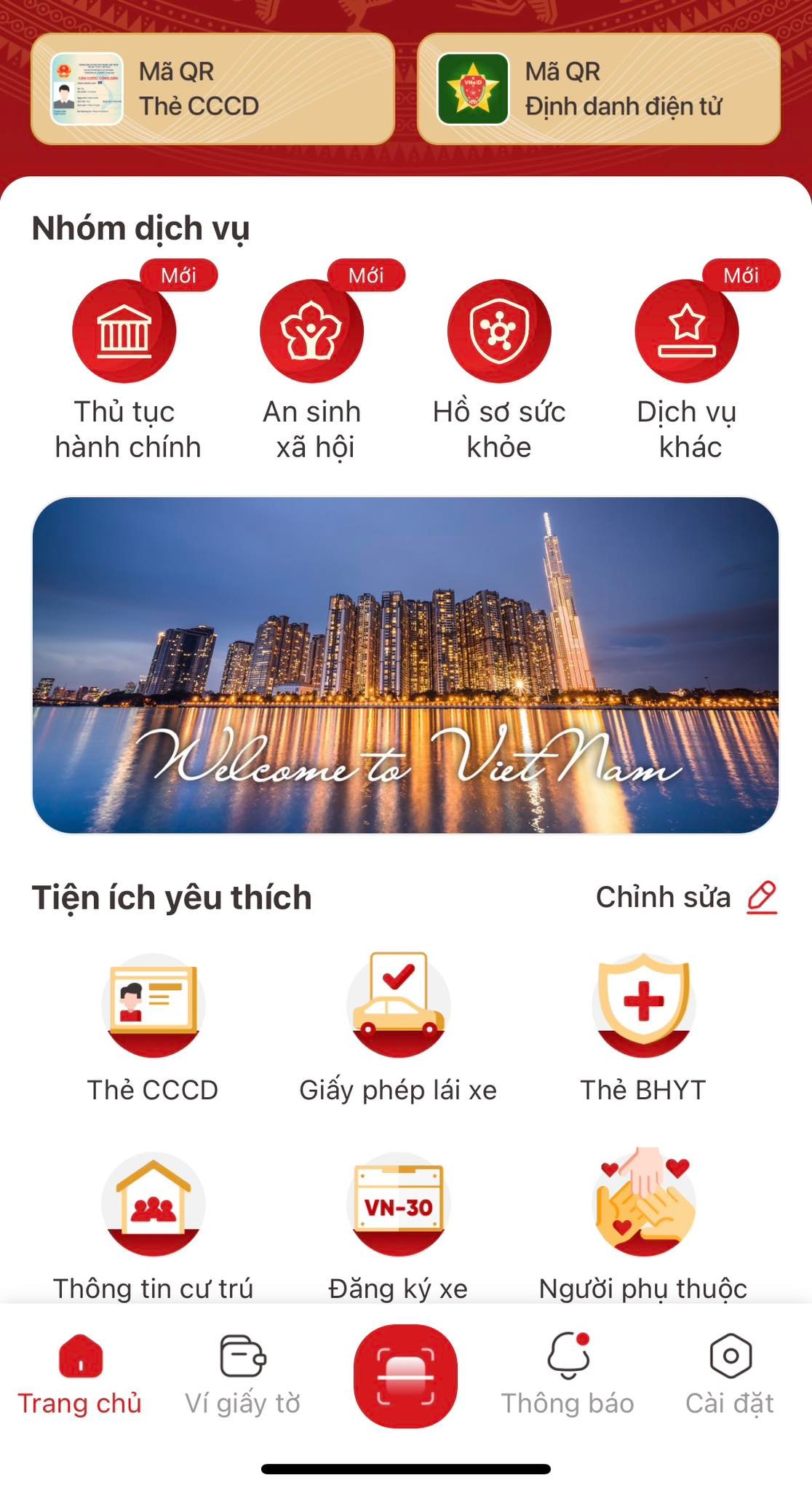Click Chỉnh sửa to edit favorites
Screen dimensions: 812x1491
tap(664, 897)
